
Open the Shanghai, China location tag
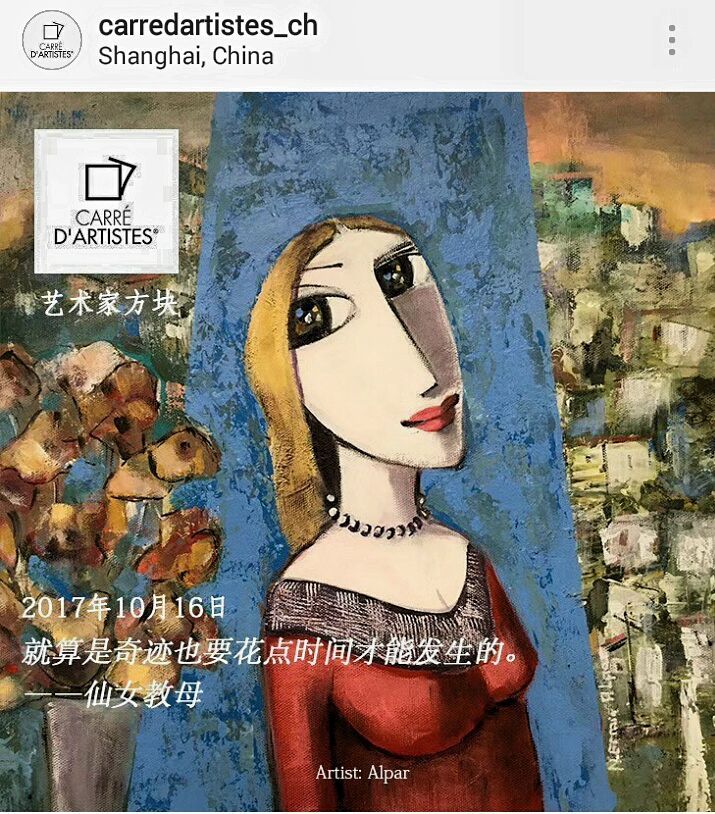[186, 56]
